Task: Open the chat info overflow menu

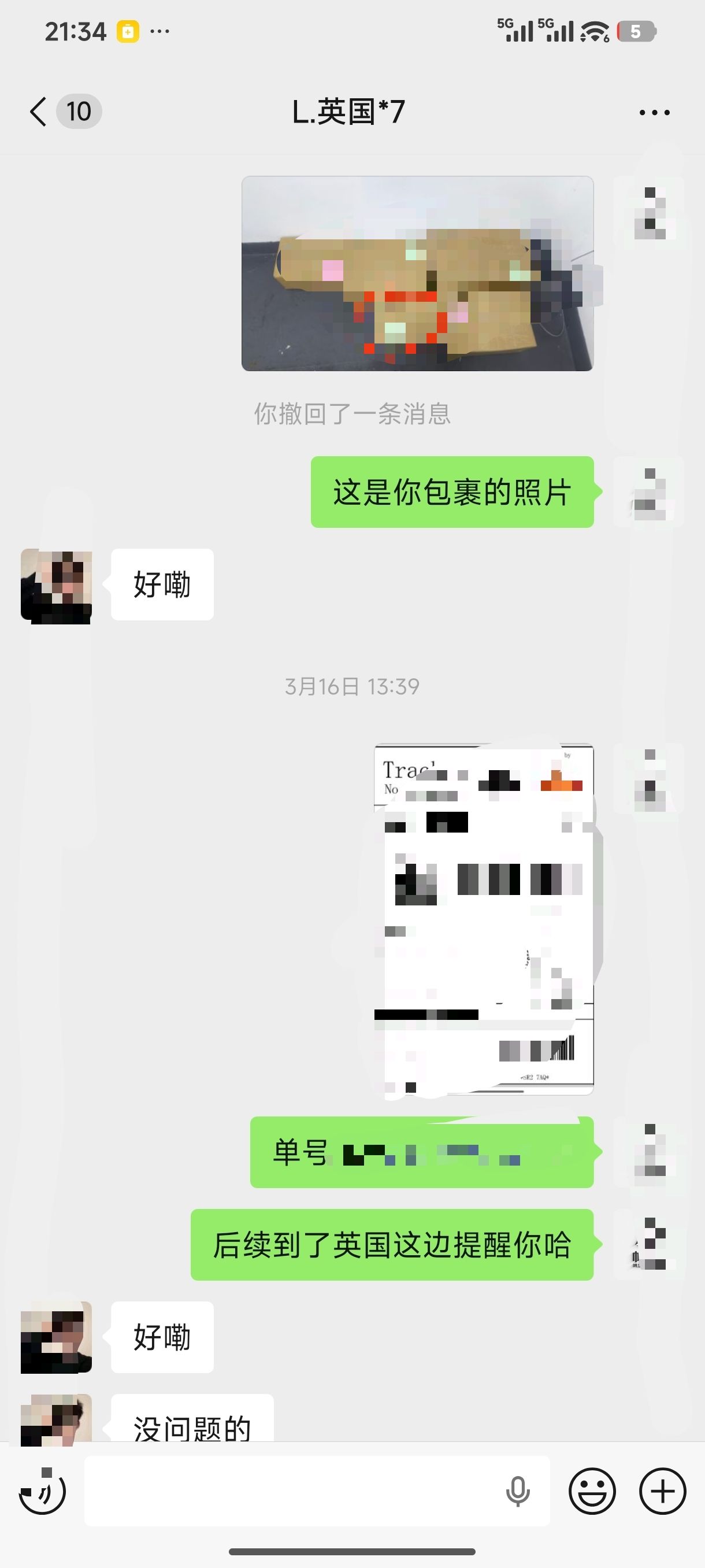Action: coord(654,113)
